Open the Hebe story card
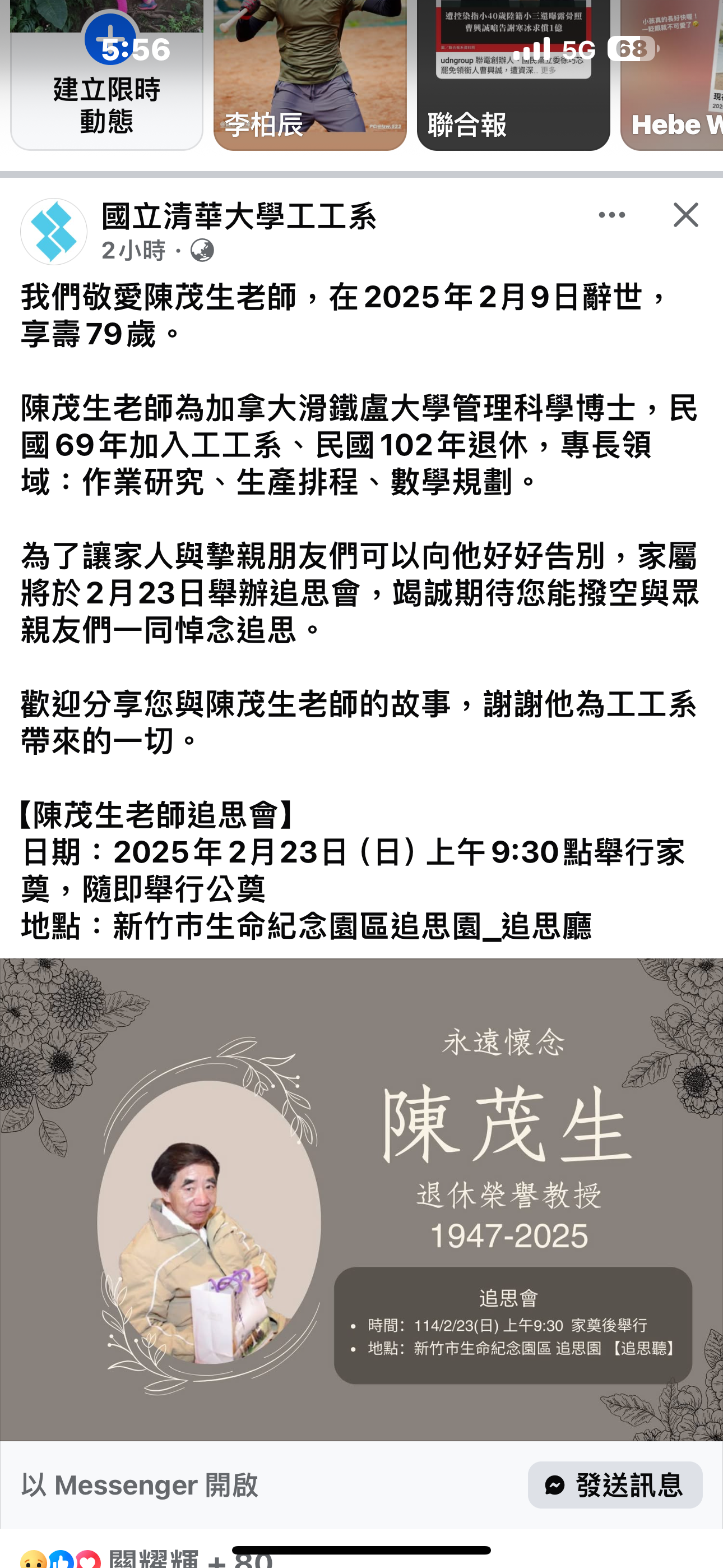The width and height of the screenshot is (723, 1568). tap(671, 75)
